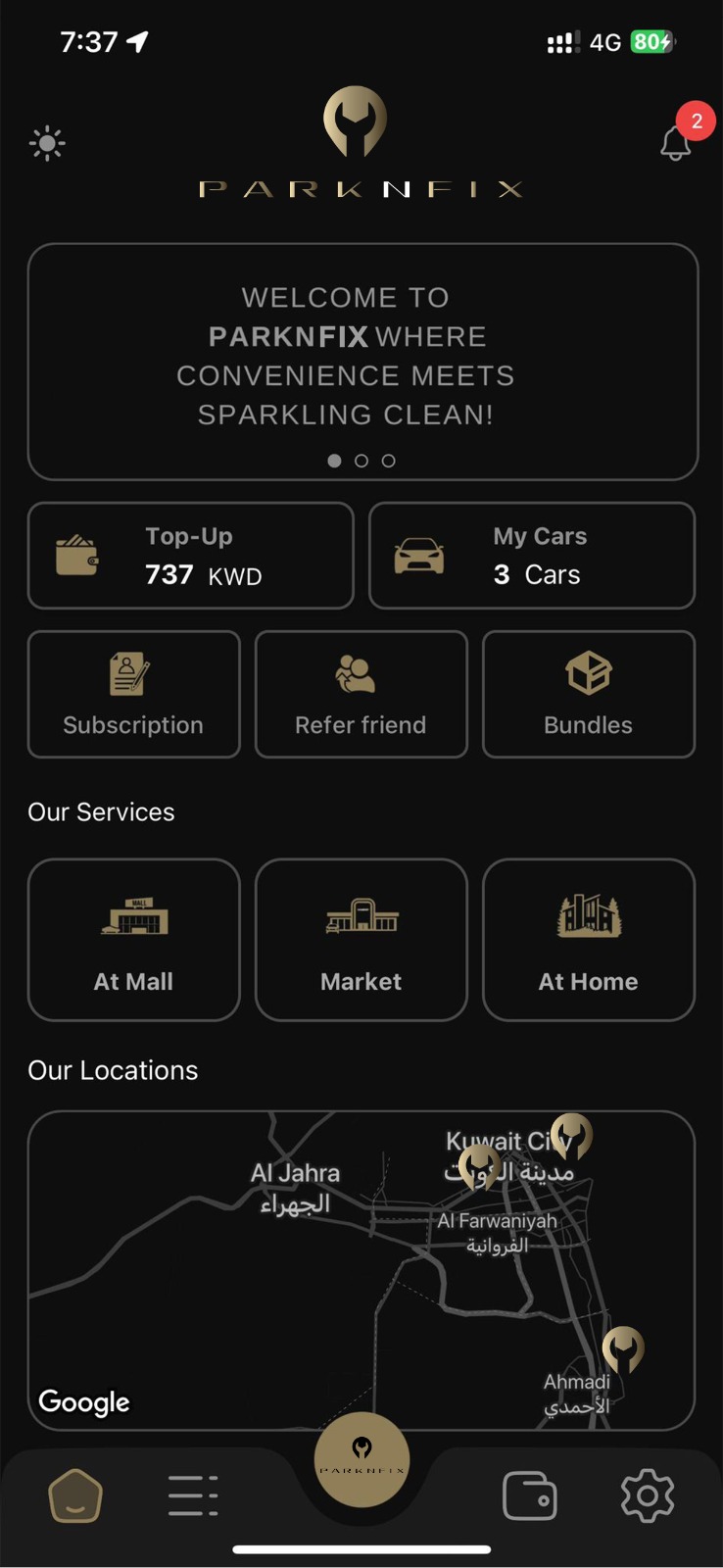The image size is (723, 1568).
Task: Select the Market service
Action: (x=361, y=939)
